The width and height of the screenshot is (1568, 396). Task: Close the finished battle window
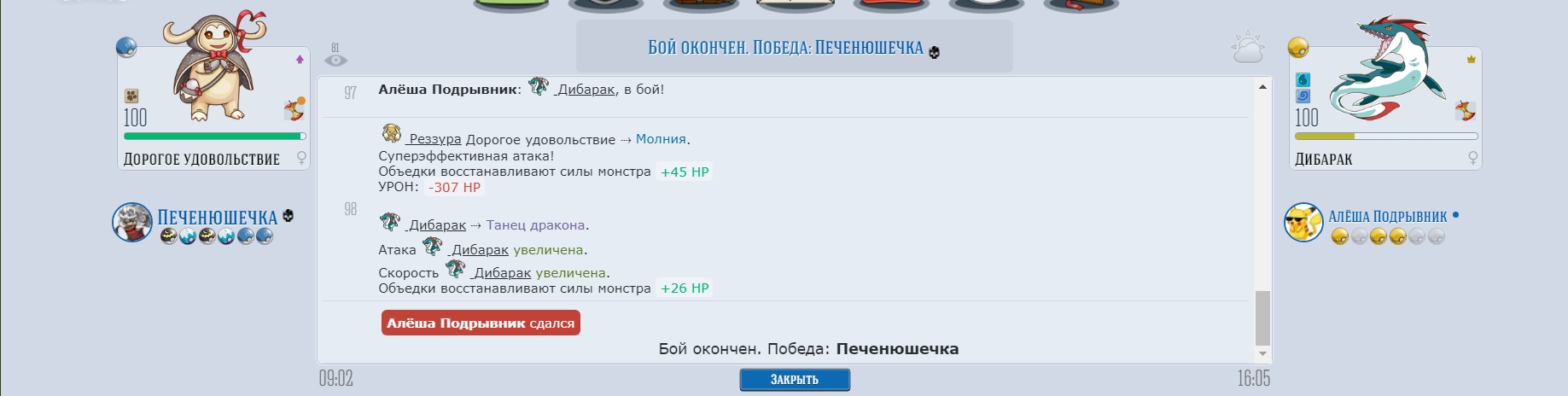[794, 380]
